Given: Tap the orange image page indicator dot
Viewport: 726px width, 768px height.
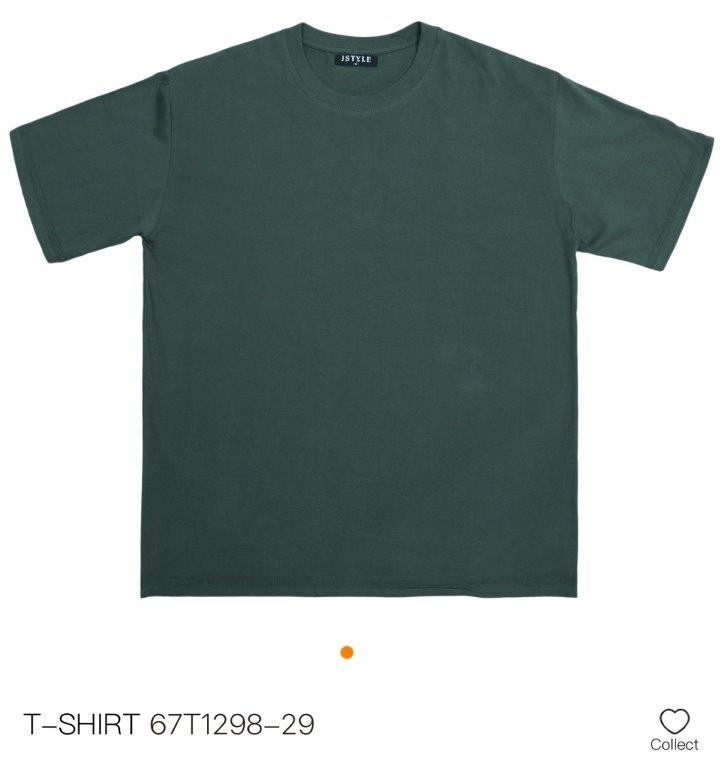Looking at the screenshot, I should [x=347, y=652].
